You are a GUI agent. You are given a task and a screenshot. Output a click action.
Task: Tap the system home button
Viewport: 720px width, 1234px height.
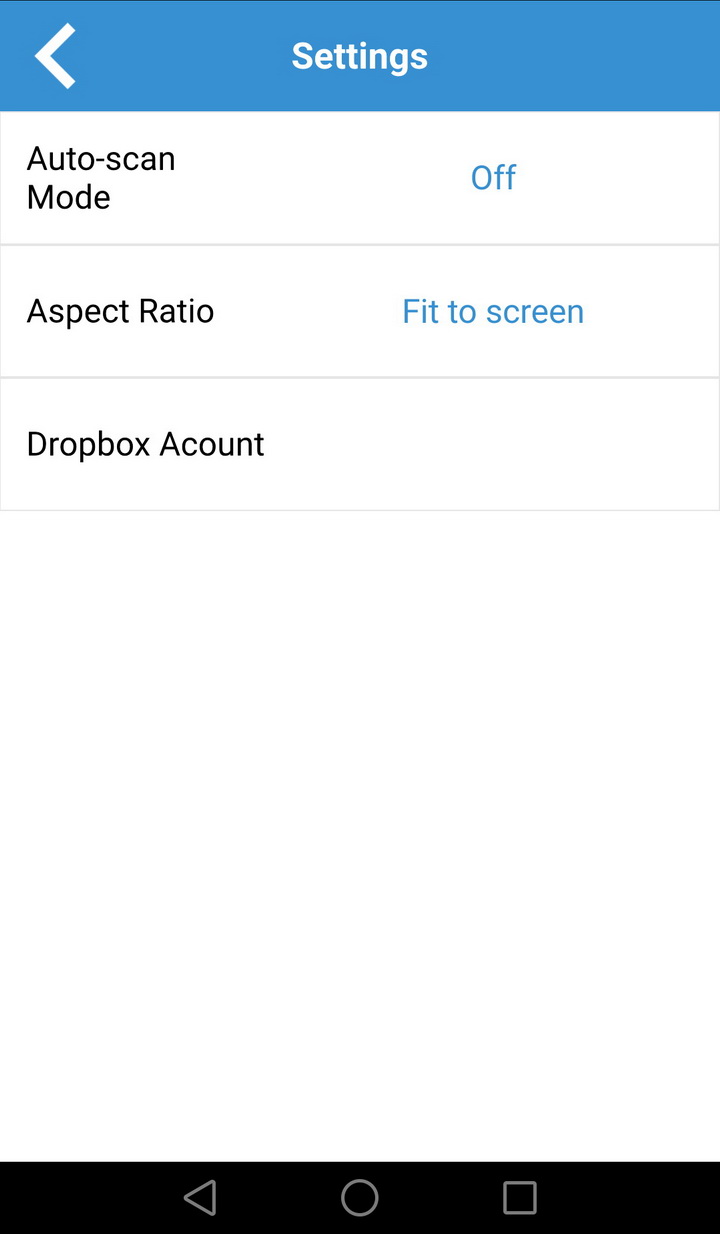pos(360,1197)
